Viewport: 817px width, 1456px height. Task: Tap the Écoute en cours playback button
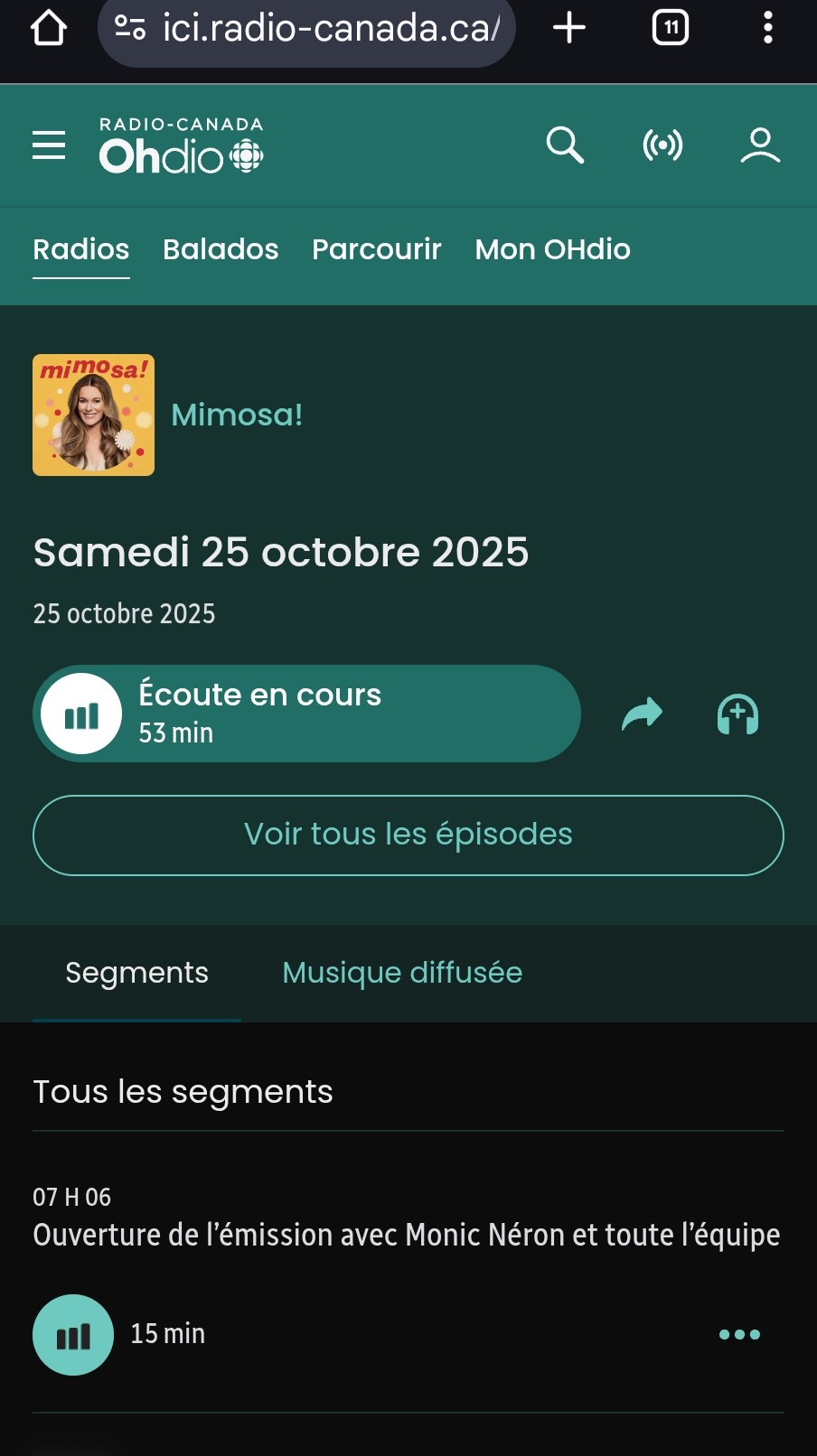pyautogui.click(x=306, y=714)
